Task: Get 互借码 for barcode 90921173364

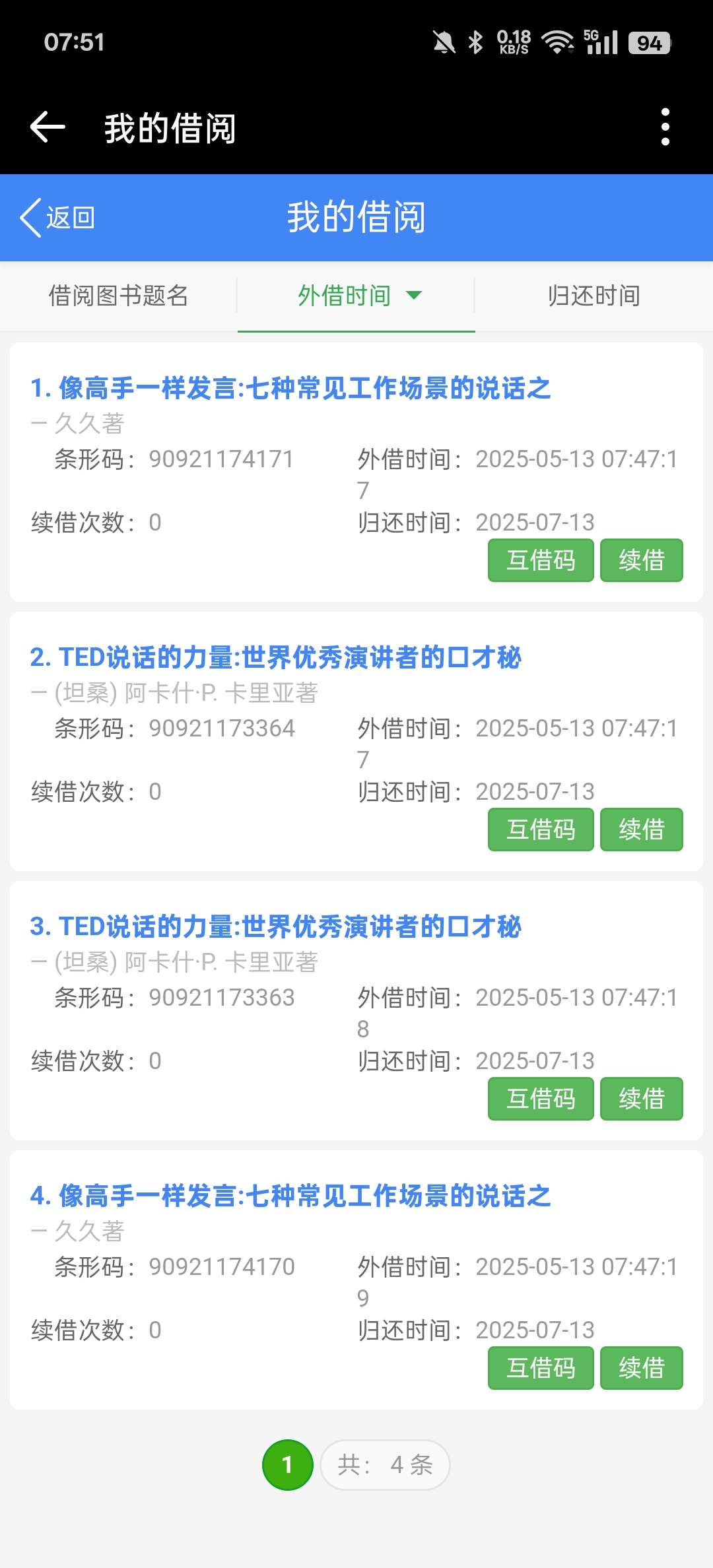Action: 541,830
